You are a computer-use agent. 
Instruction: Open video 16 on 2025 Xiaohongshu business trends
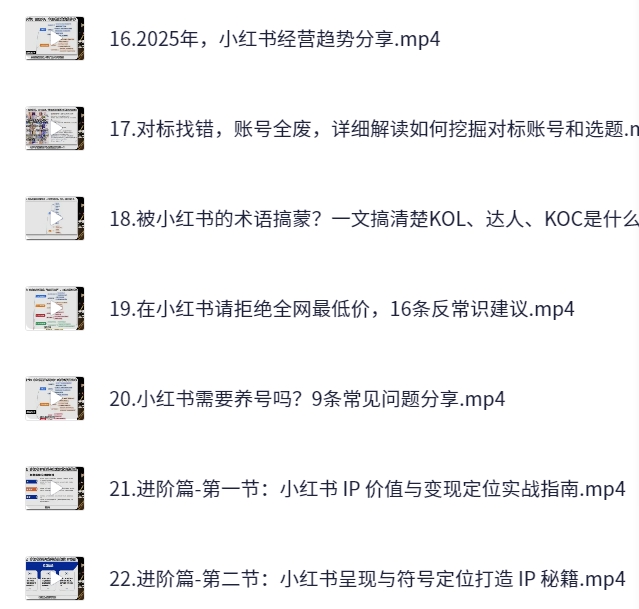pos(275,39)
